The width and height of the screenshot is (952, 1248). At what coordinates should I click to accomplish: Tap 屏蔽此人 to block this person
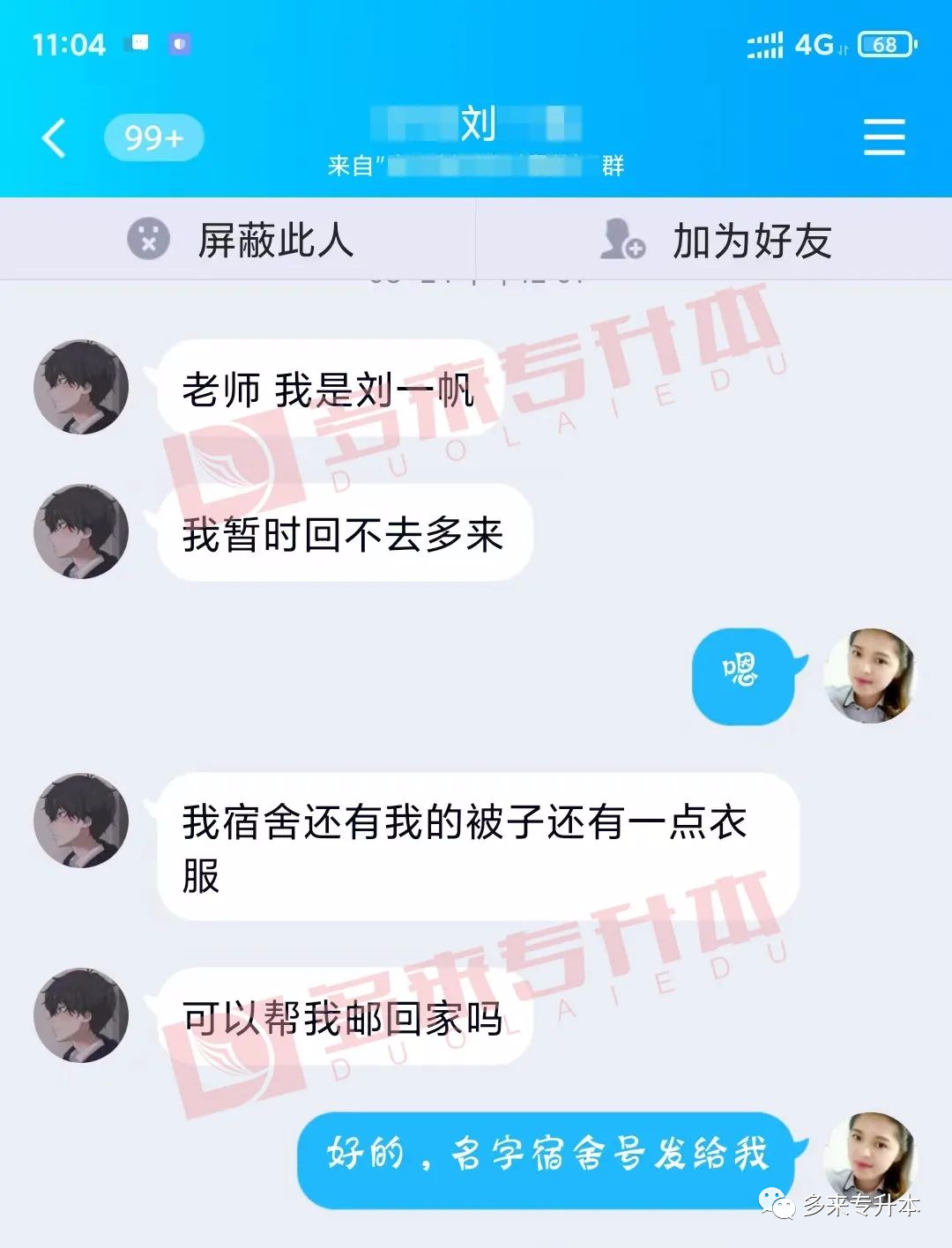240,241
